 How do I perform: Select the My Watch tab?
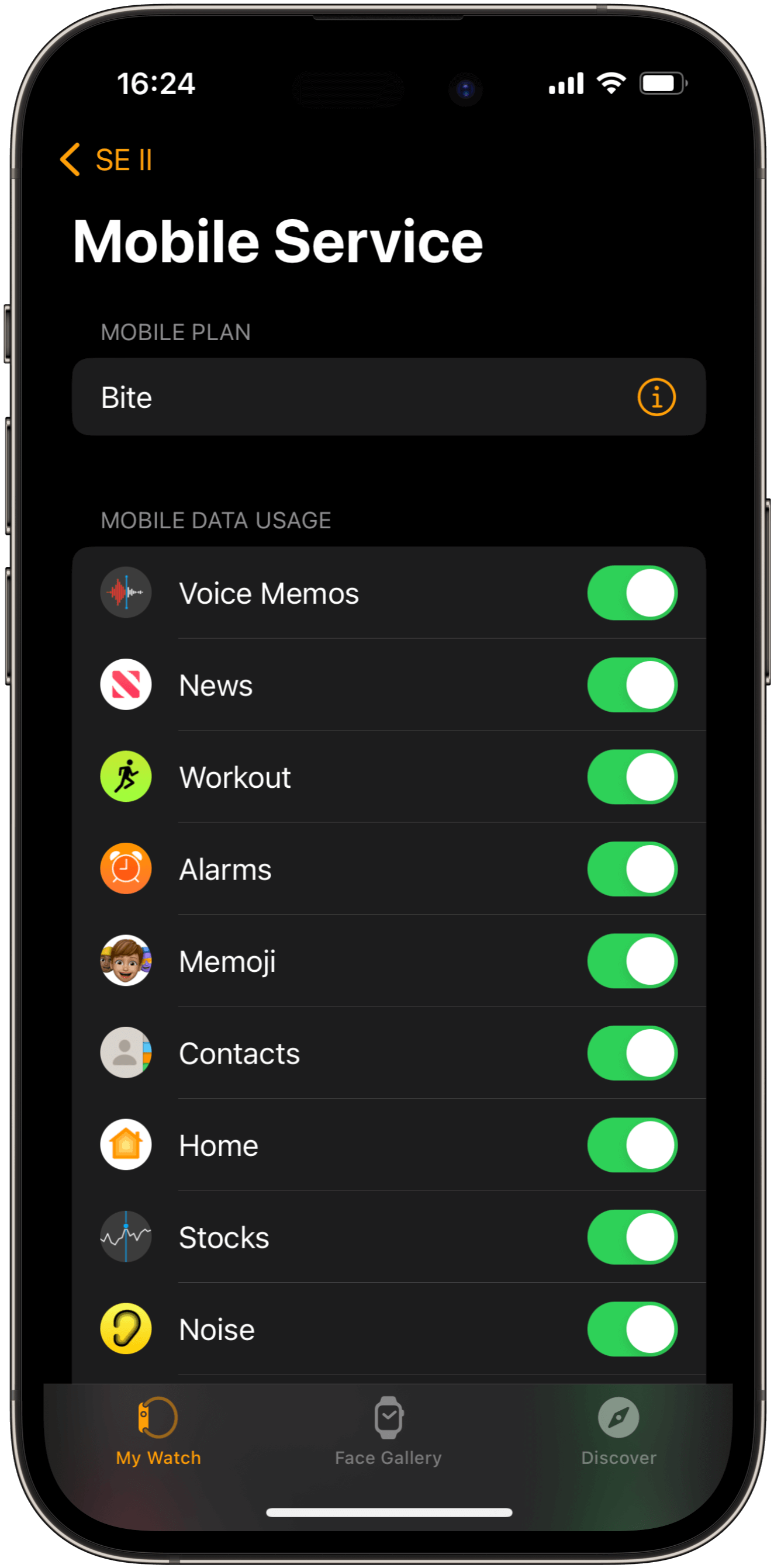click(x=158, y=1431)
